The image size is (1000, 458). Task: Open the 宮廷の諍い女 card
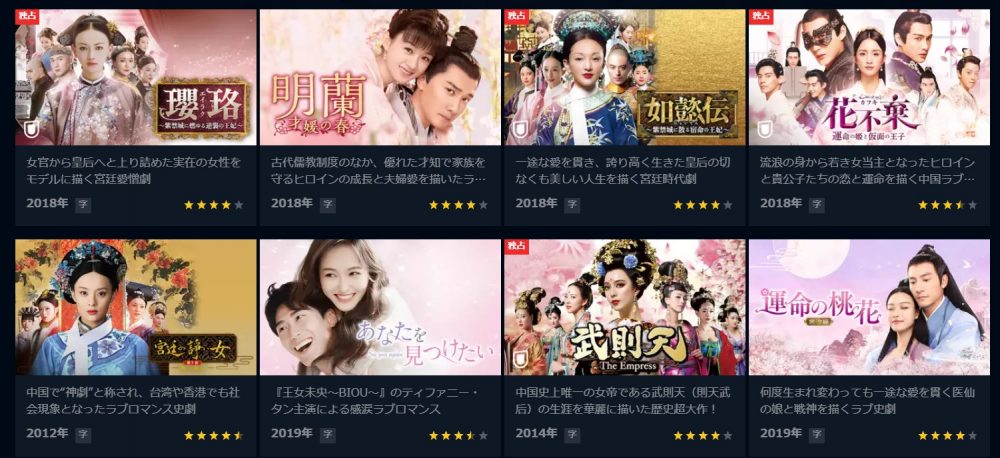coord(135,307)
